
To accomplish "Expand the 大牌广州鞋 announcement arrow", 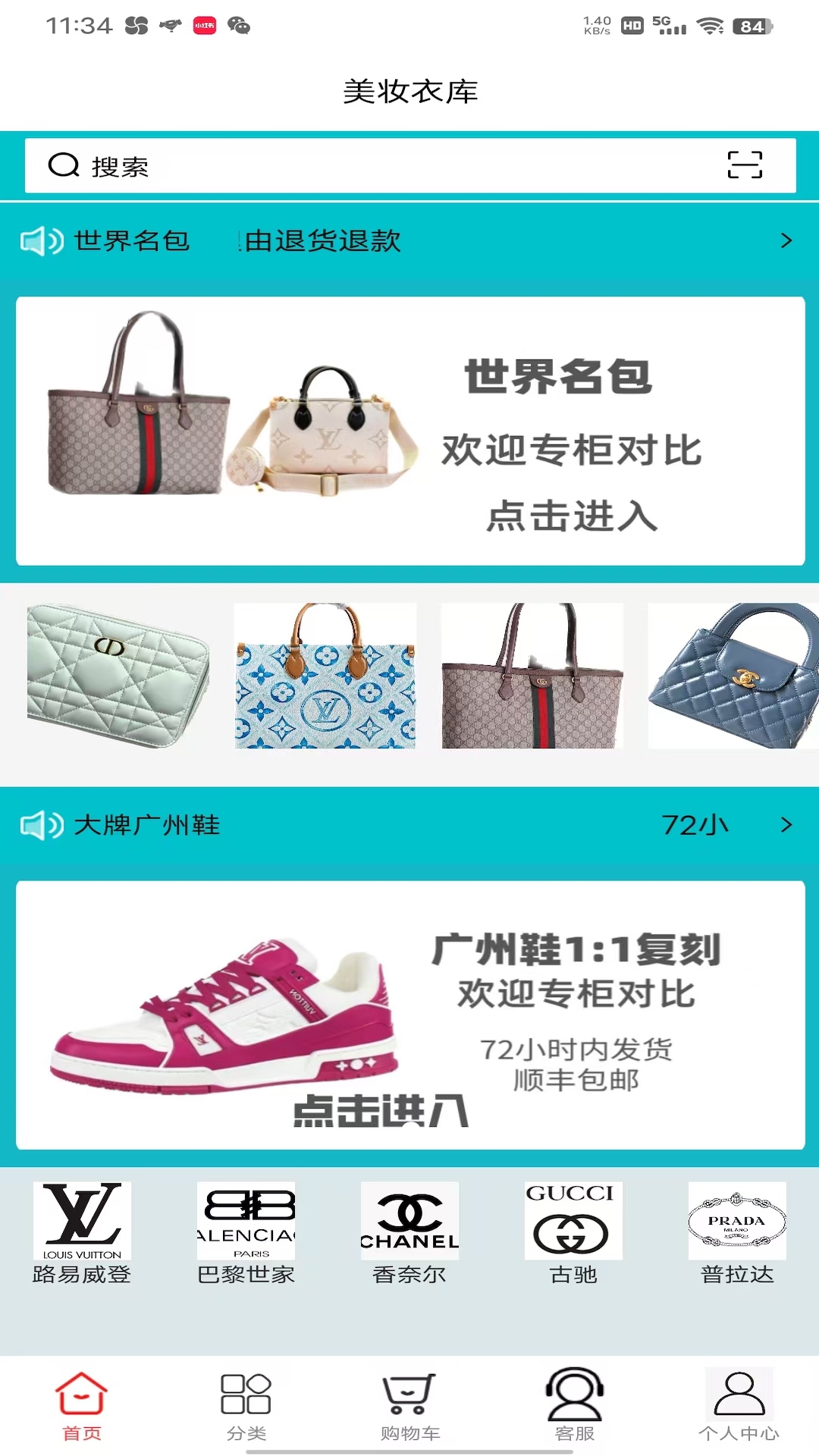I will [786, 825].
